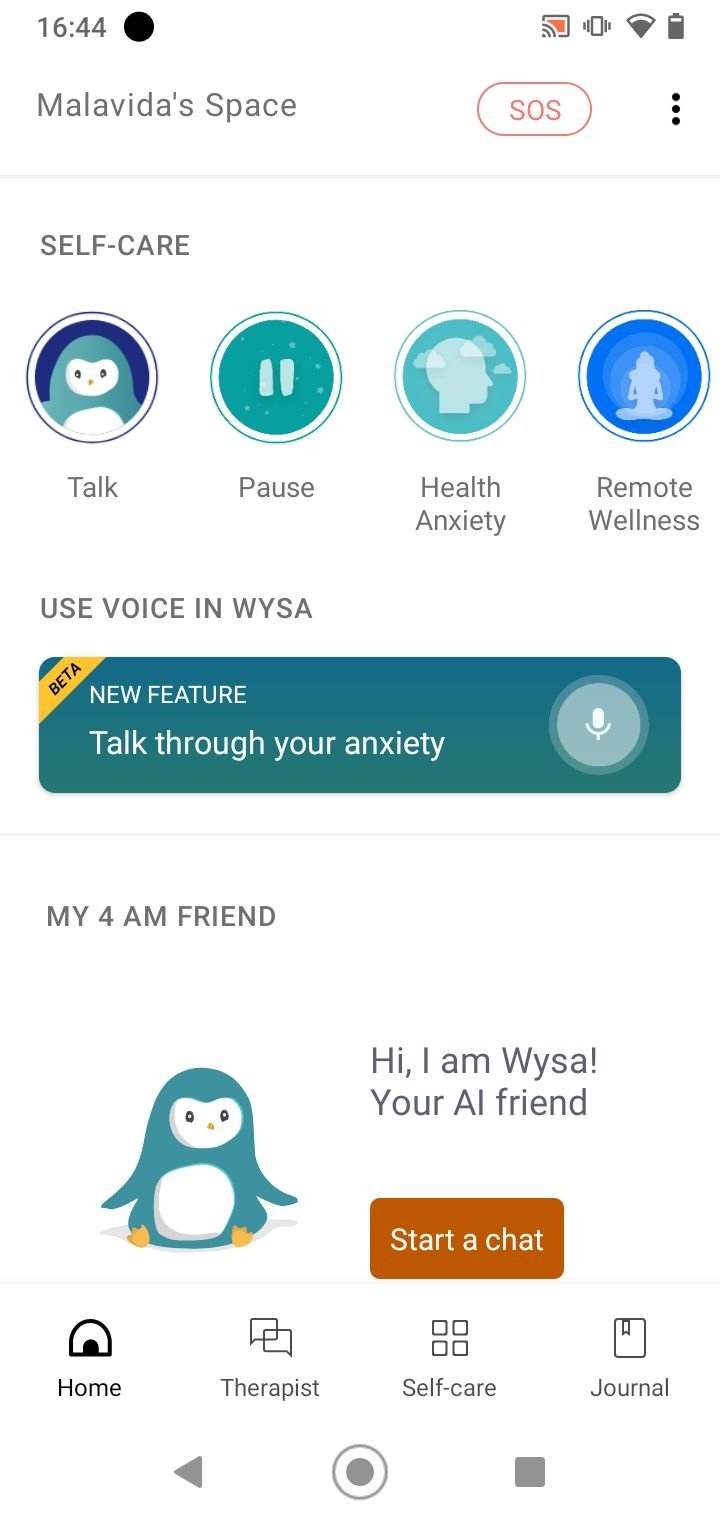Start a chat with Wysa
The image size is (720, 1520).
(466, 1239)
